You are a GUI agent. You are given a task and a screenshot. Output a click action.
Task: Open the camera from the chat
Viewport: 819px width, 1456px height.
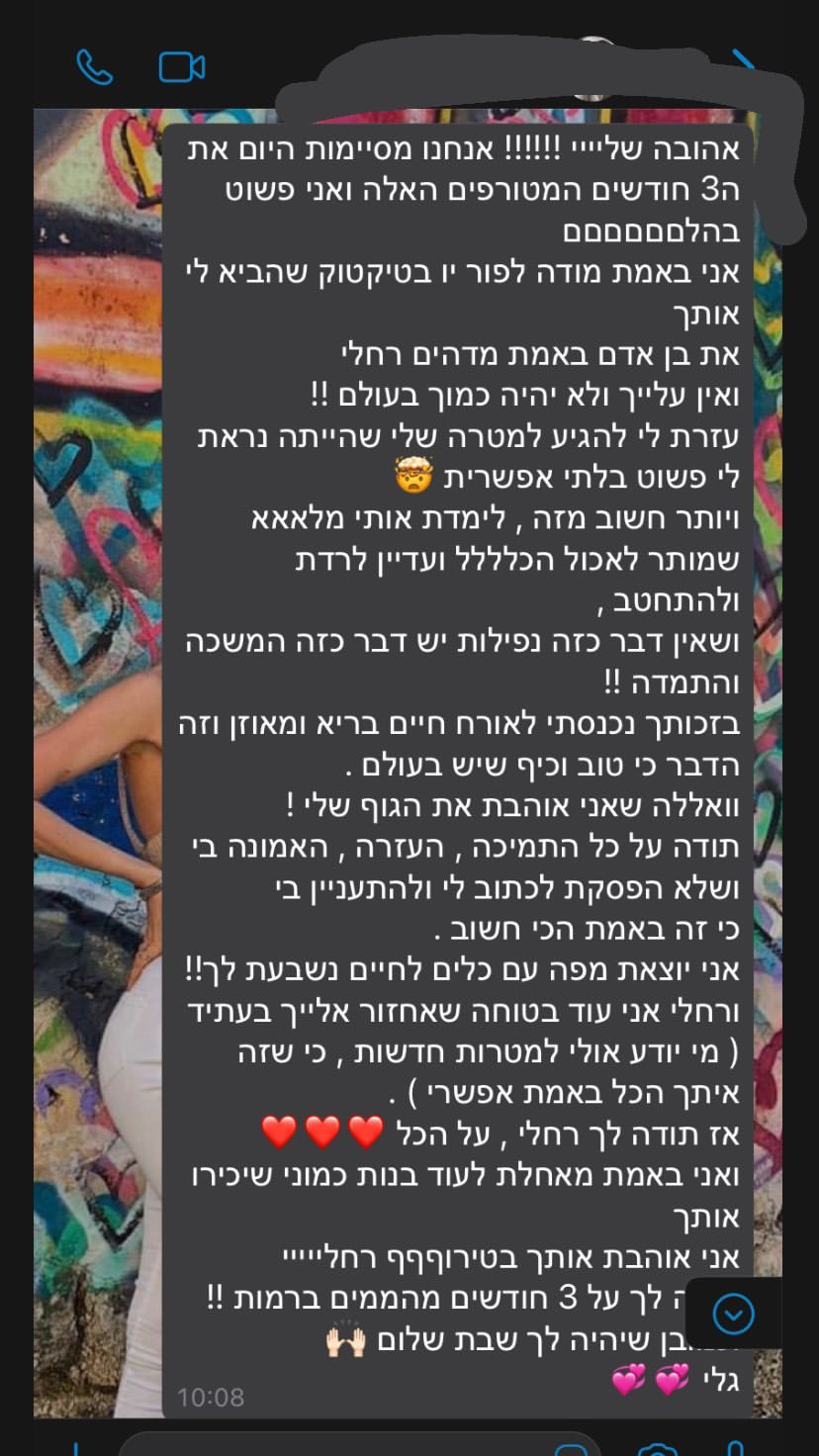655,1450
